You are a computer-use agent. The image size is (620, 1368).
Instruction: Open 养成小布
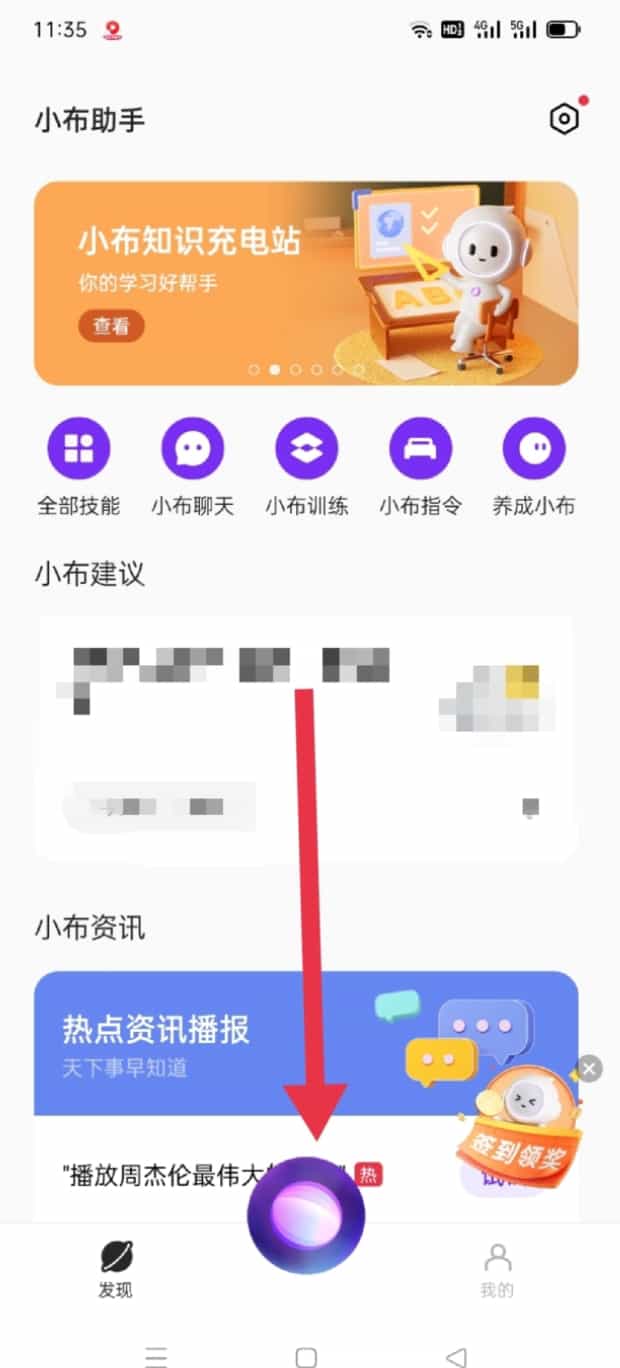coord(534,448)
